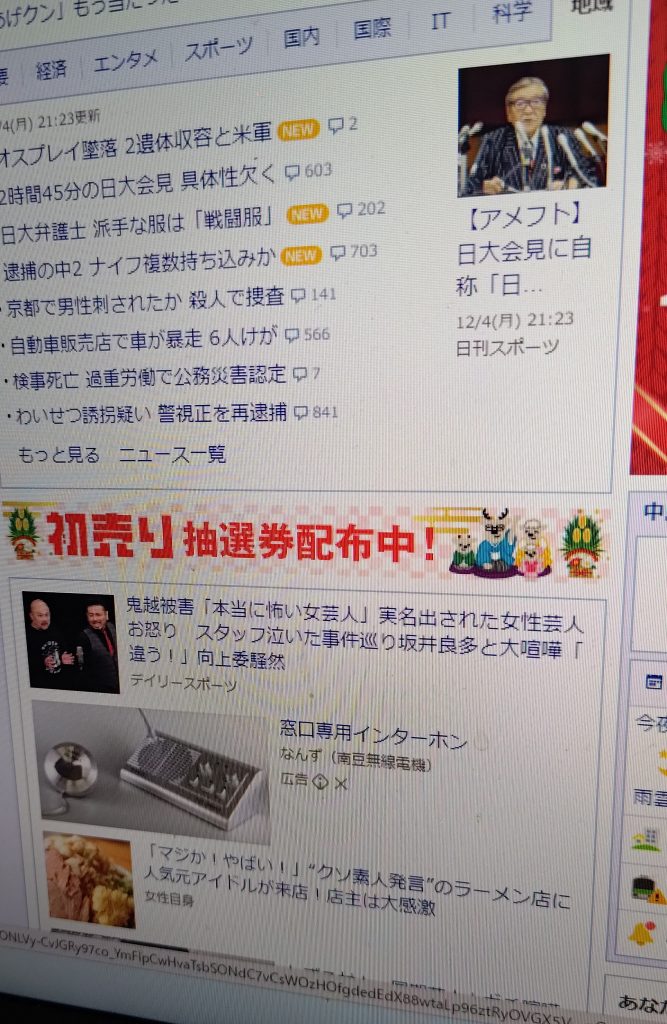This screenshot has width=667, height=1024.
Task: Open the 初売り 抽選券配布中 banner
Action: tap(310, 543)
